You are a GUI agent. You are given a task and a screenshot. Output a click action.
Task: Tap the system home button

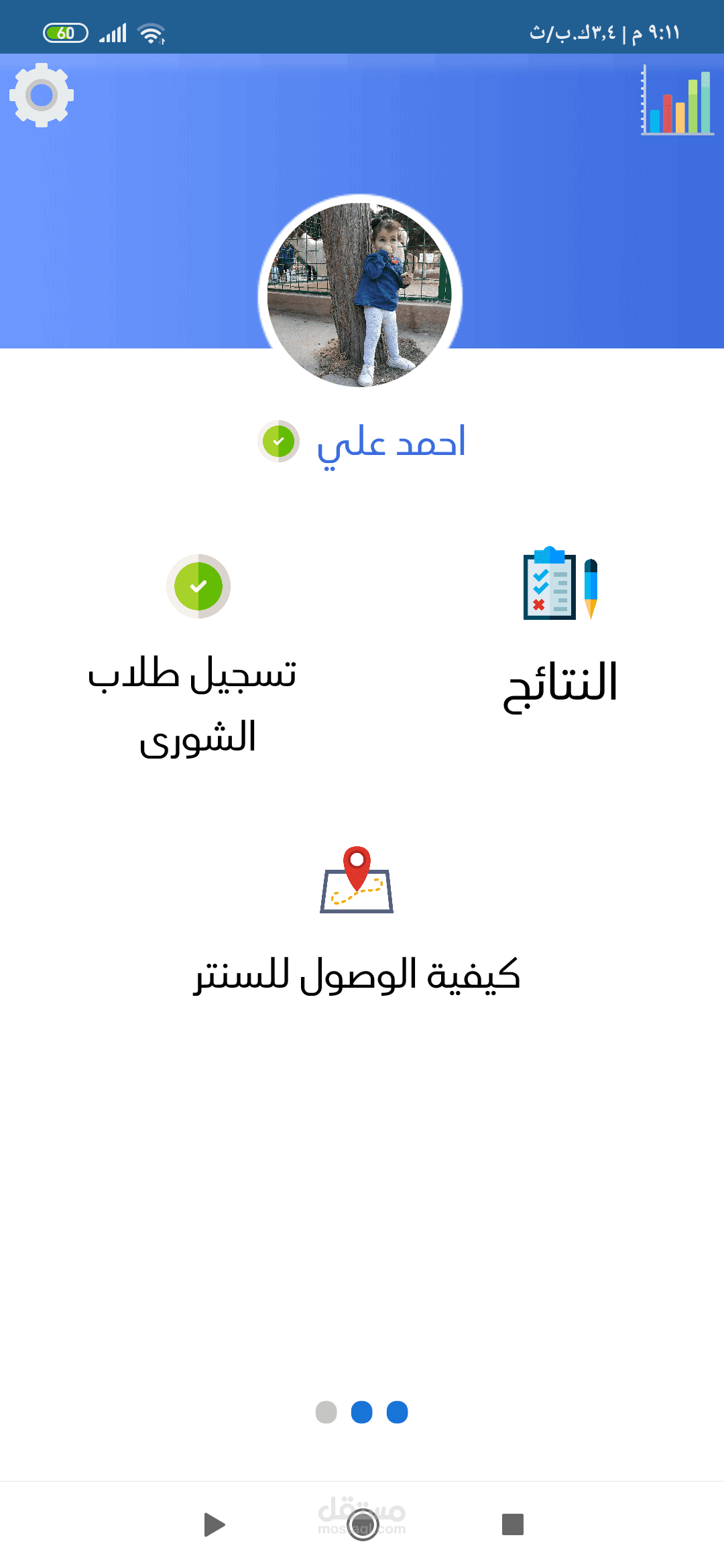tap(363, 1524)
